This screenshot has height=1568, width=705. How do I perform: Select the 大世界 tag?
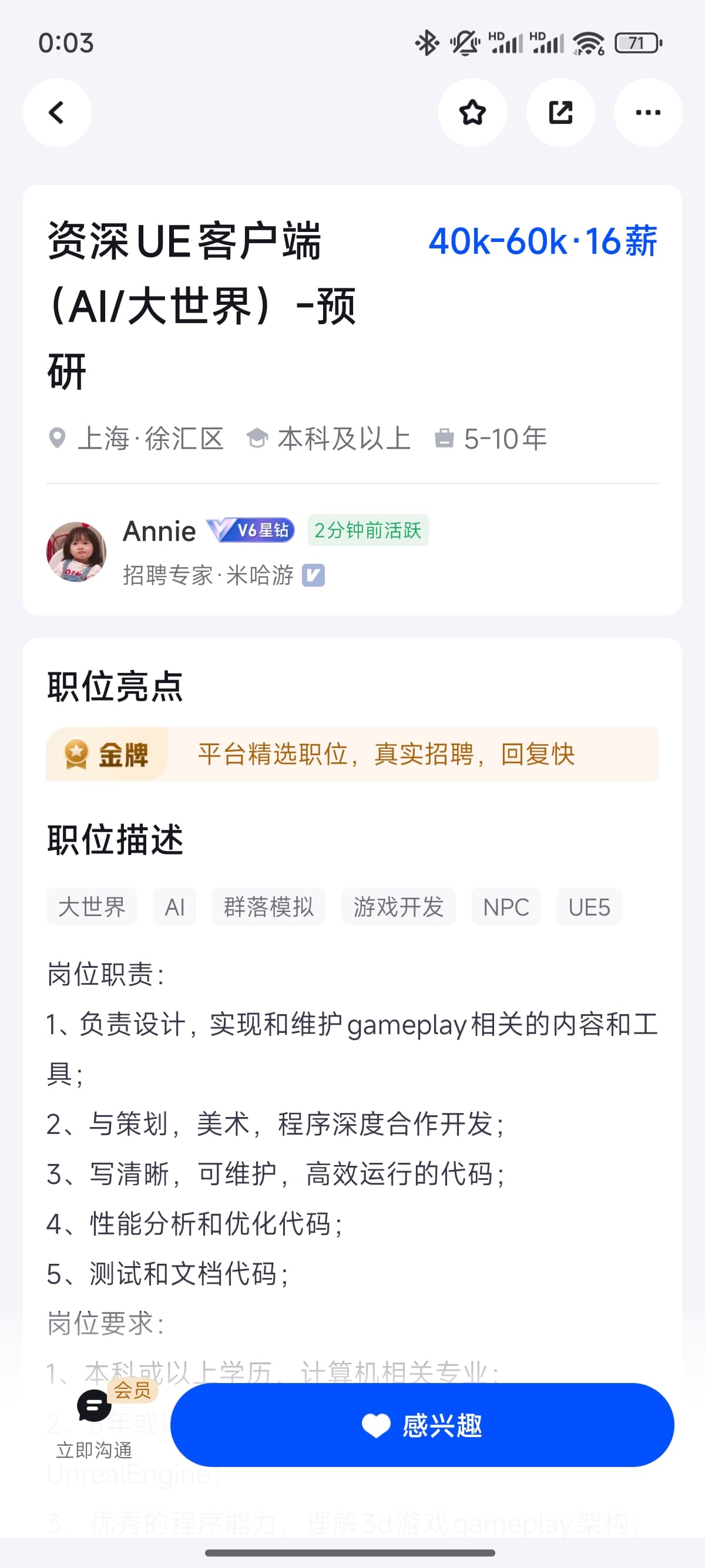91,907
